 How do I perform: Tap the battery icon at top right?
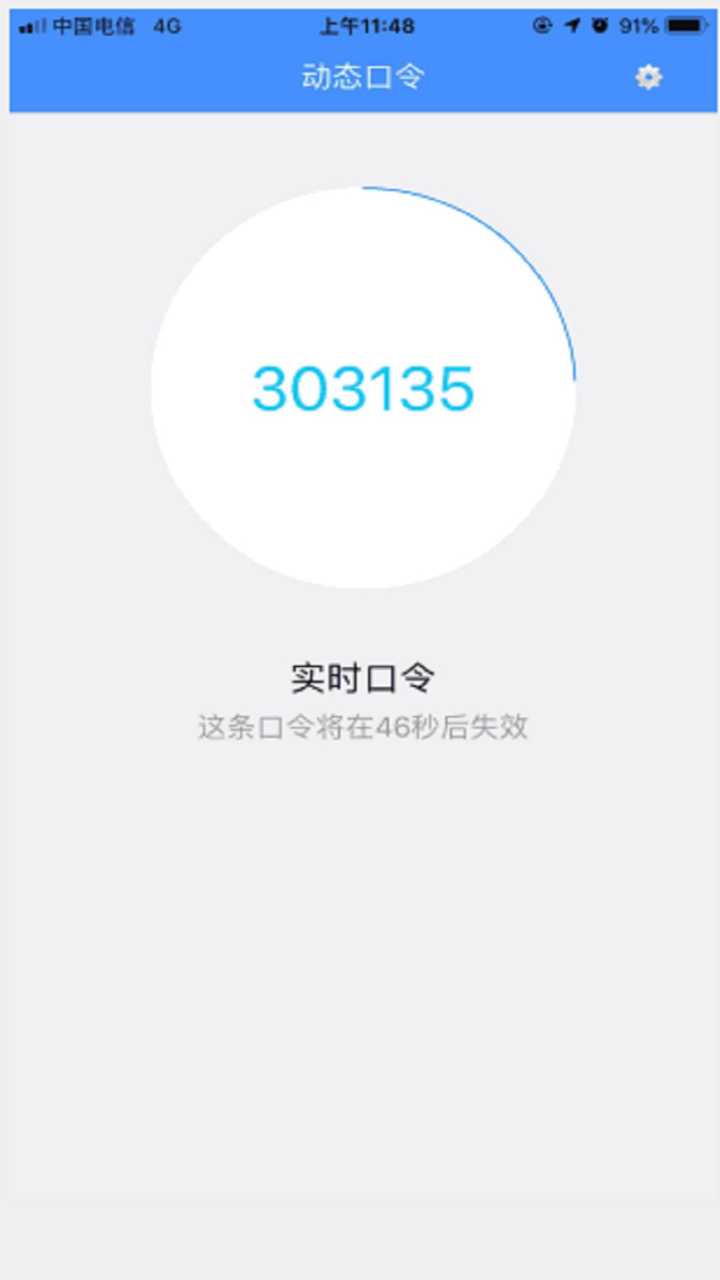point(683,23)
